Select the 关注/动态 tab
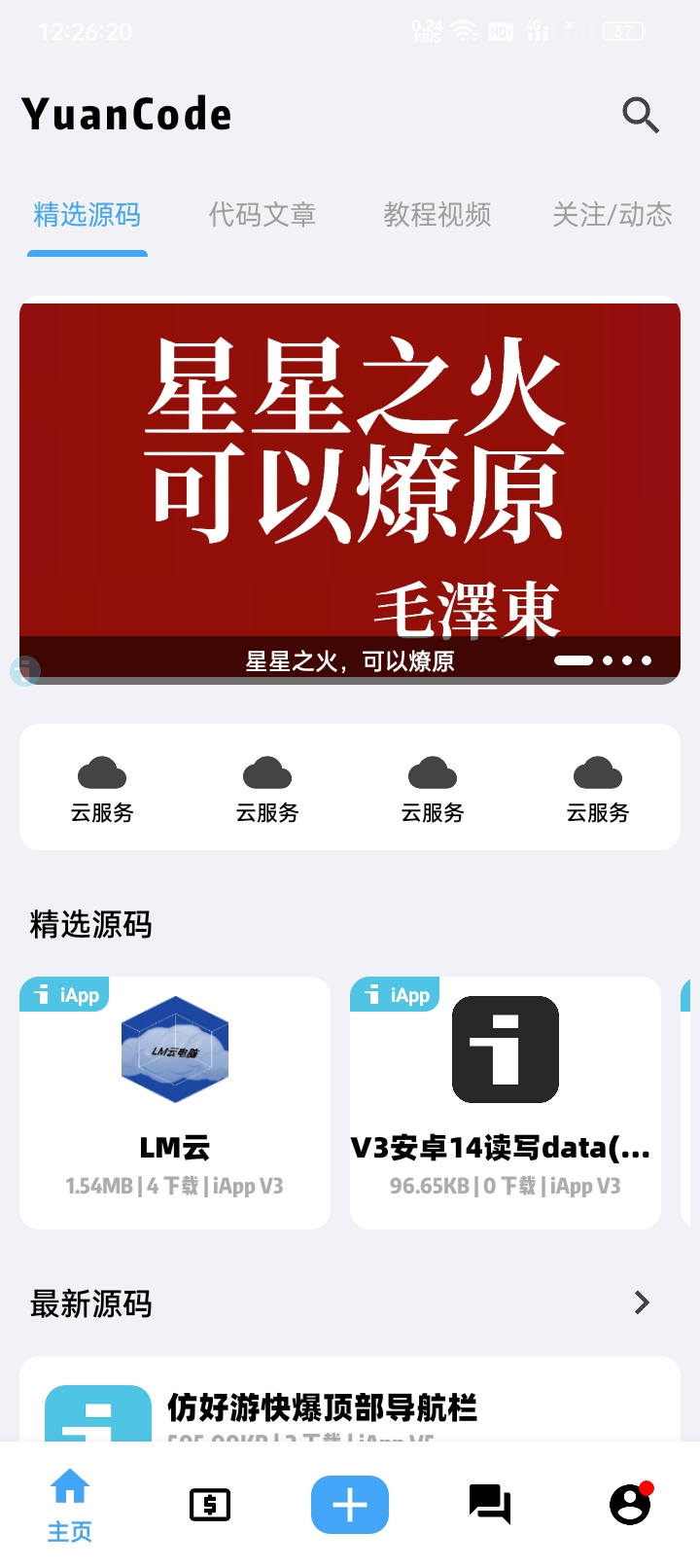 [x=612, y=215]
